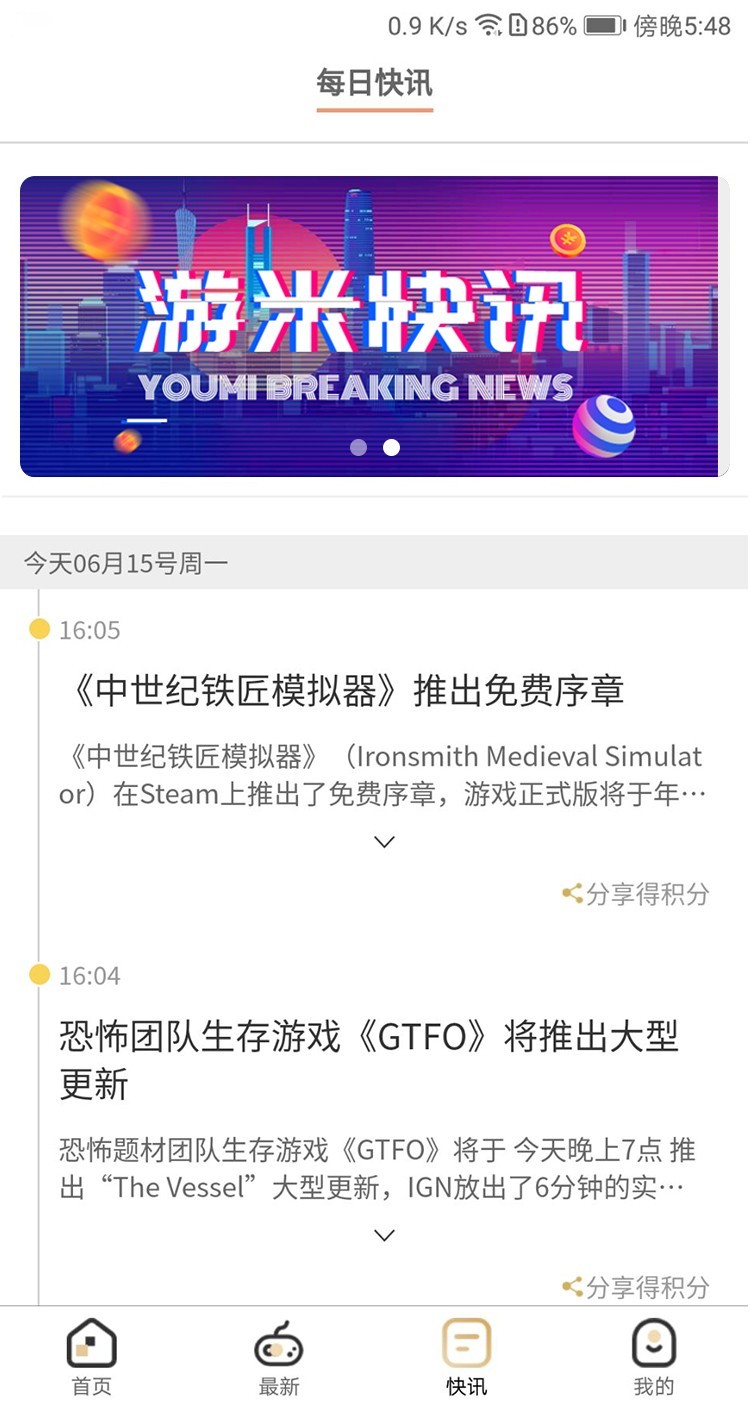The height and width of the screenshot is (1405, 750).
Task: Switch to the 首页 tab
Action: [92, 1356]
